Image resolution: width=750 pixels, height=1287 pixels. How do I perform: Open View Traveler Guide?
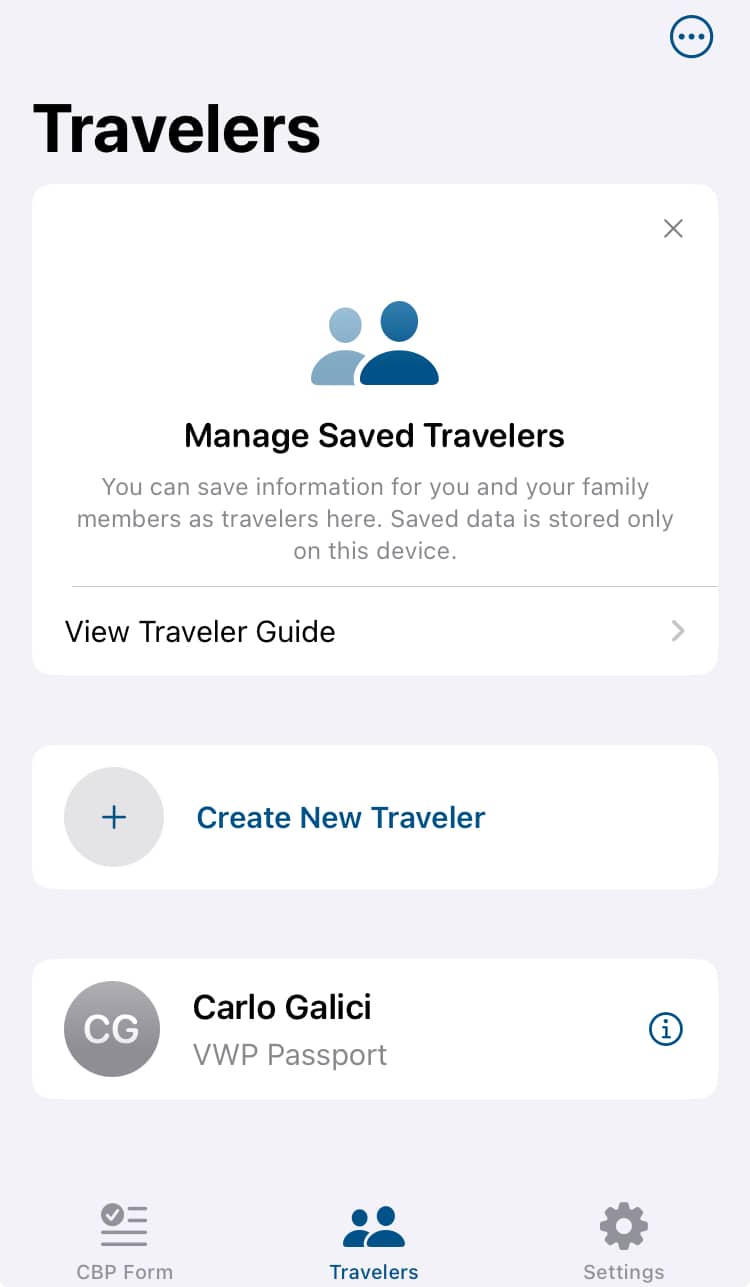point(200,631)
